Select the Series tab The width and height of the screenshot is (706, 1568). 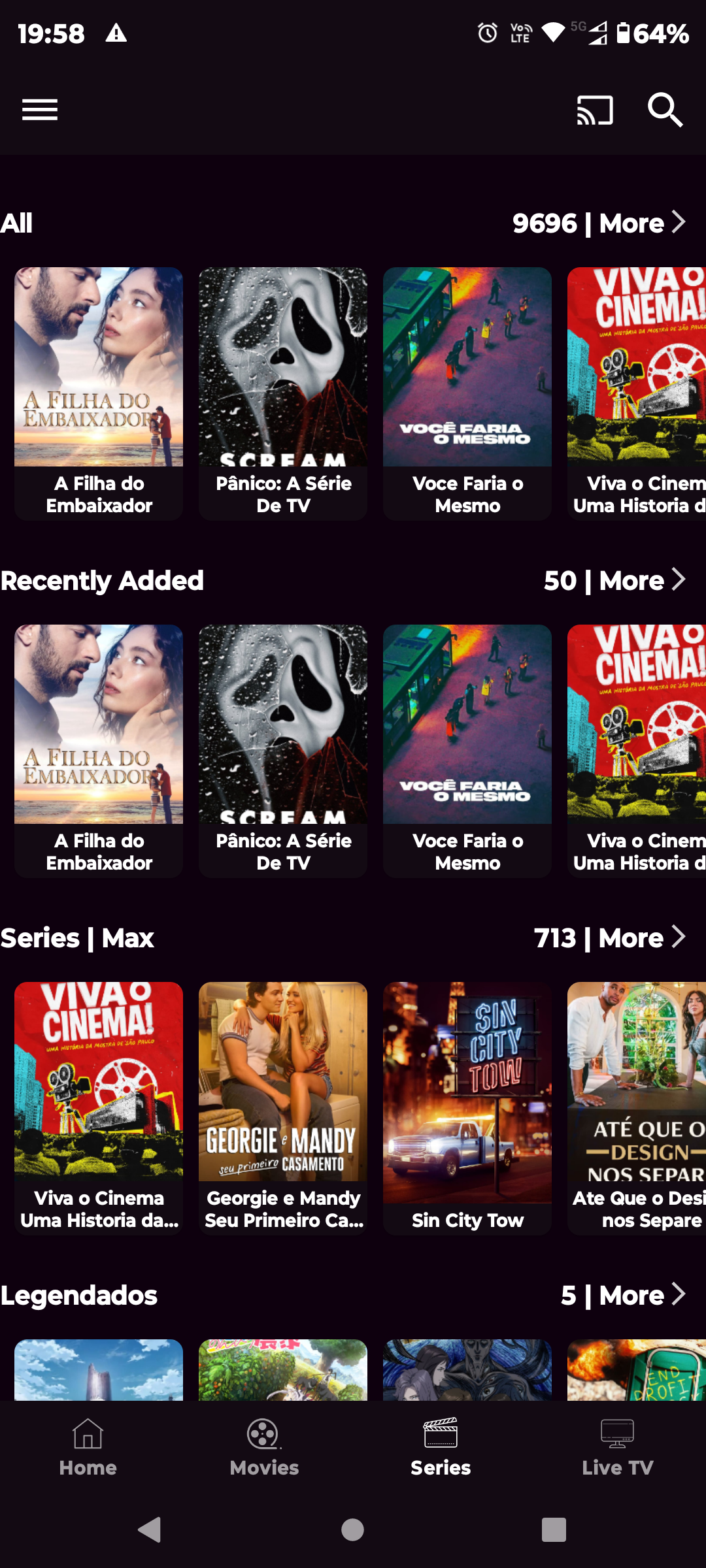[441, 1448]
